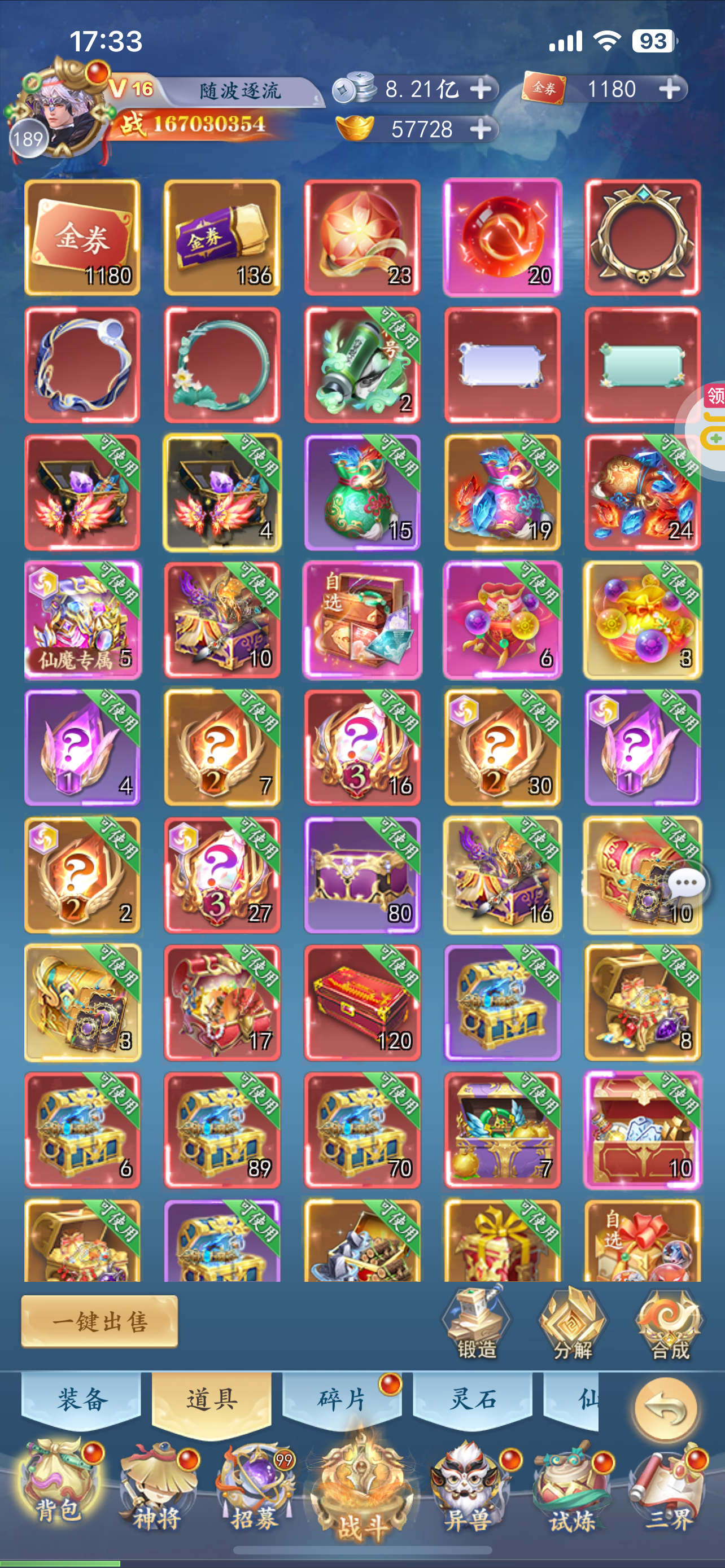The image size is (725, 1568).
Task: Open 招募 in the bottom navigation
Action: 256,1485
